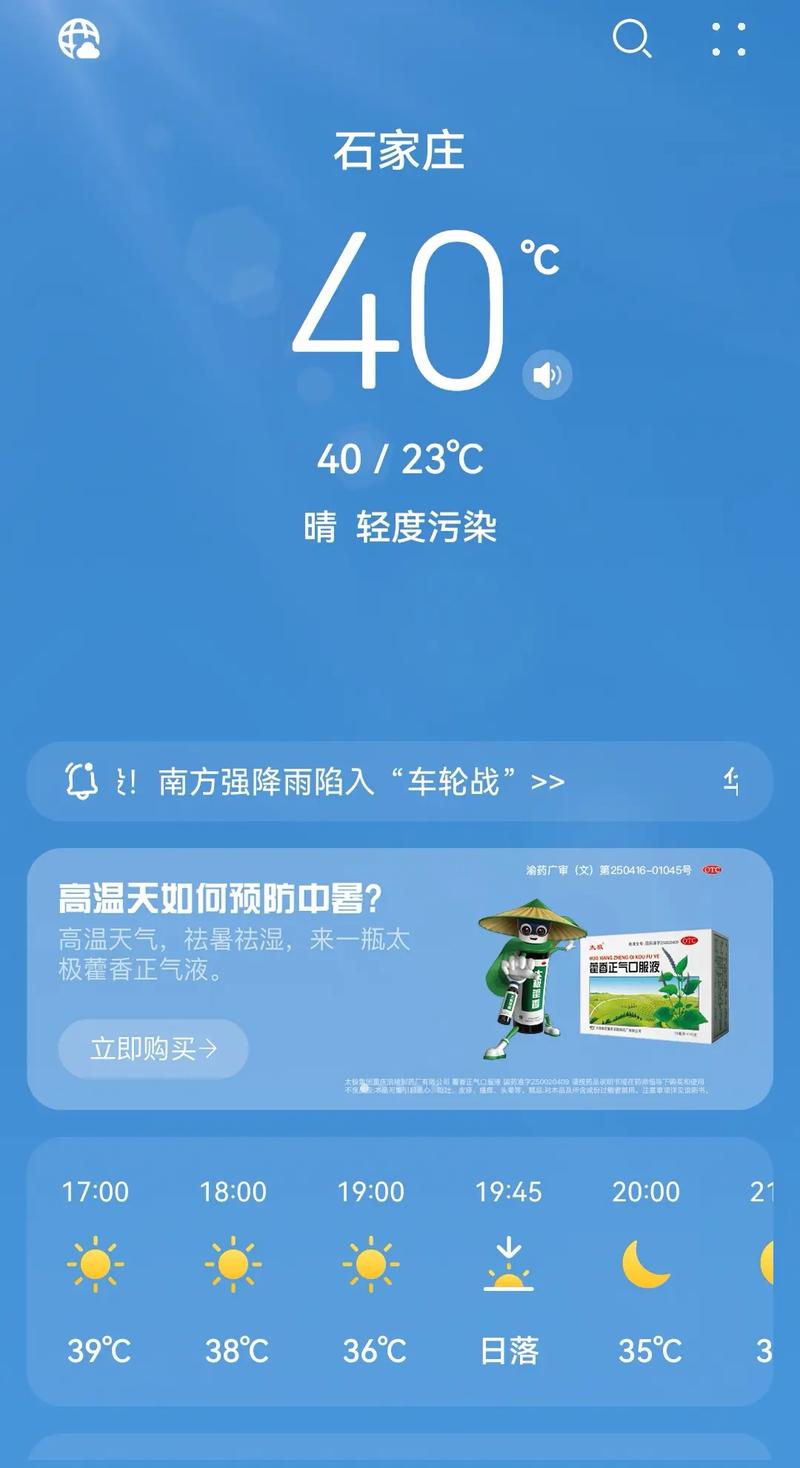The height and width of the screenshot is (1468, 800).
Task: Open the 南方强降雨 weather alert banner
Action: (360, 782)
